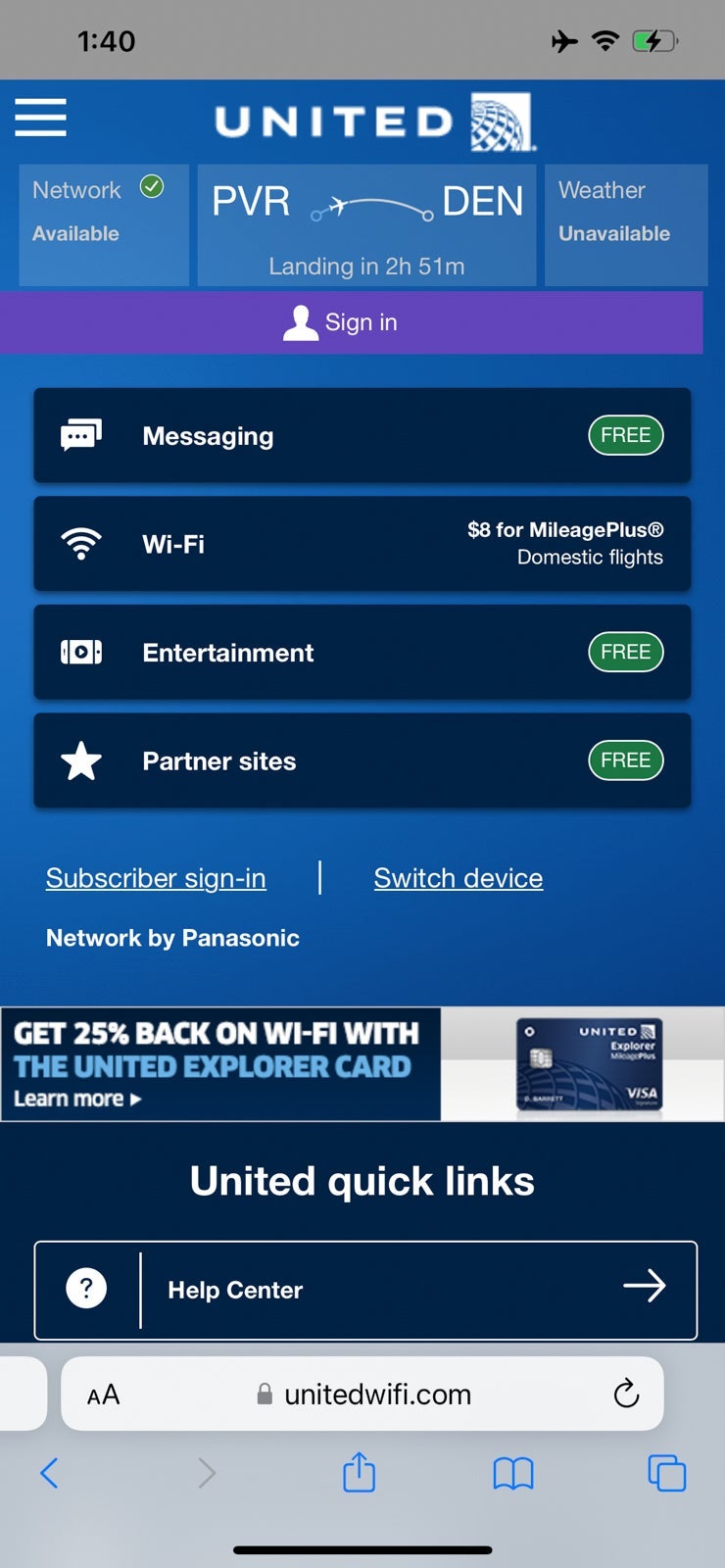View the PVR to DEN flight status
Screen dimensions: 725x1568
pyautogui.click(x=366, y=225)
